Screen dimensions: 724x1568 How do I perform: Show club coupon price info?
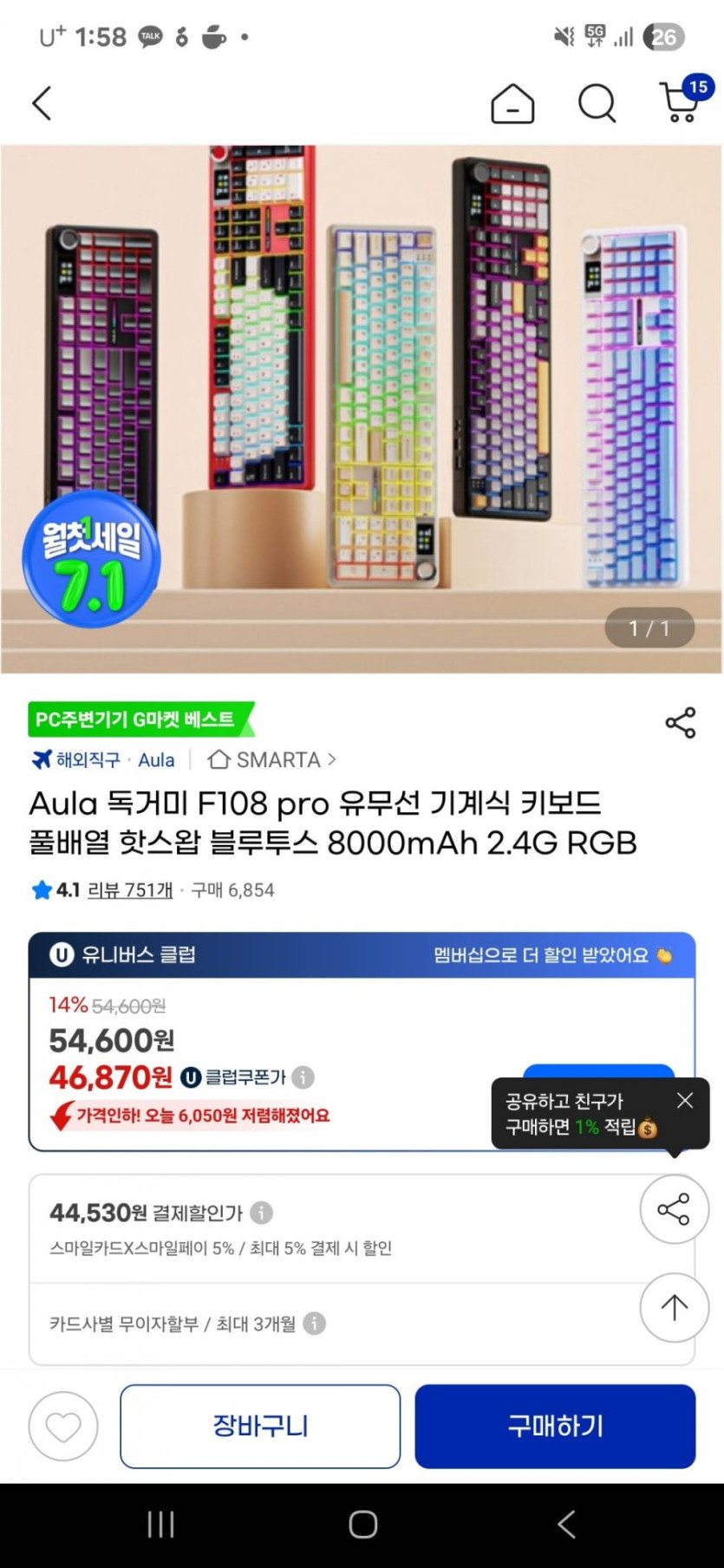point(303,1077)
